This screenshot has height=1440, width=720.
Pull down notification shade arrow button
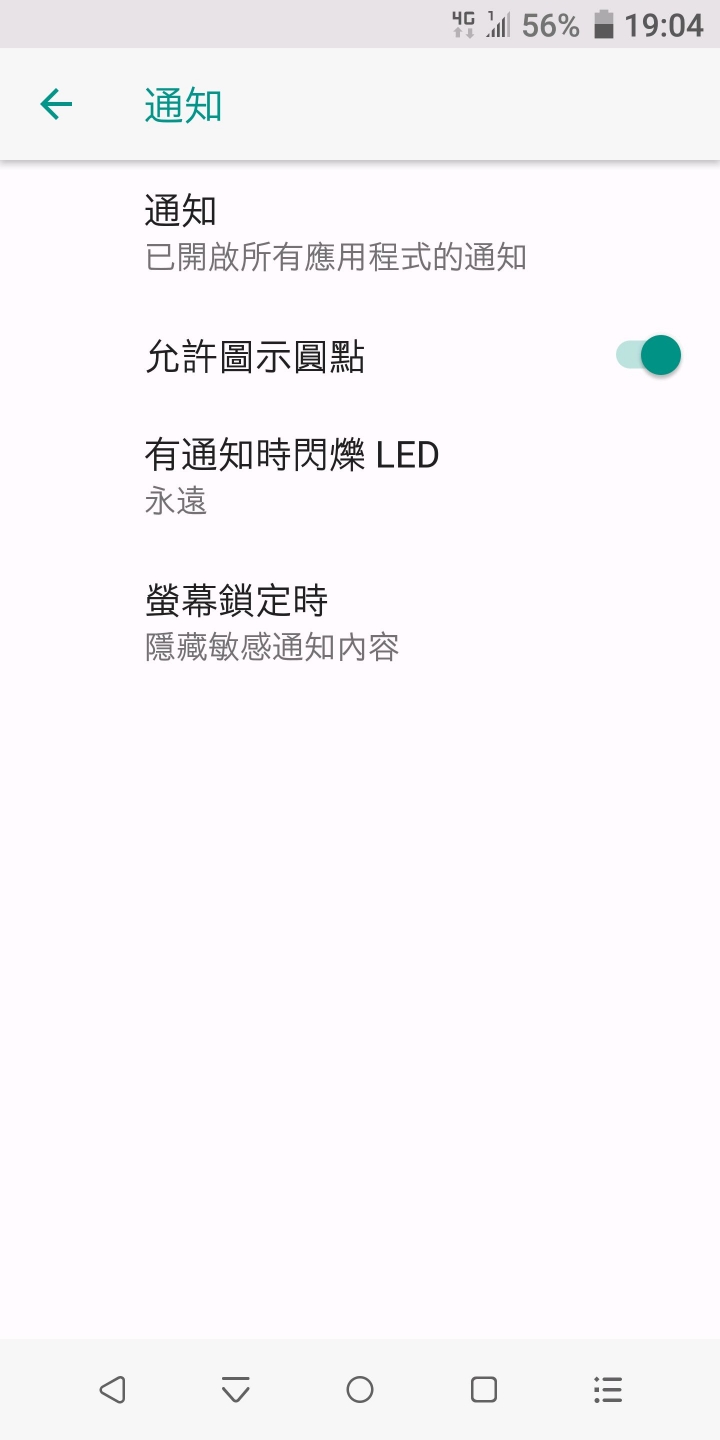point(236,1389)
